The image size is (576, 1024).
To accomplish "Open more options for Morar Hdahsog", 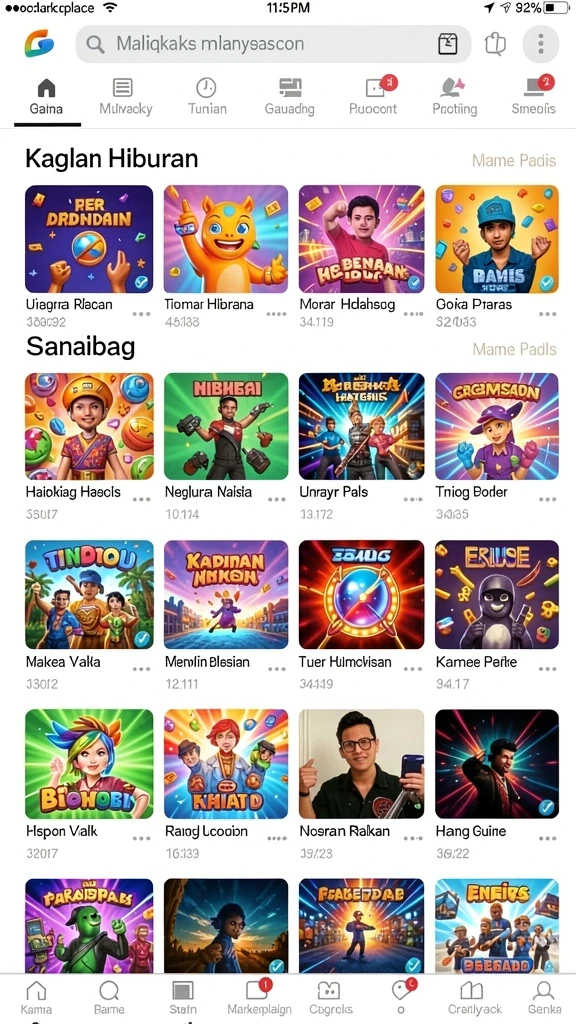I will tap(413, 313).
